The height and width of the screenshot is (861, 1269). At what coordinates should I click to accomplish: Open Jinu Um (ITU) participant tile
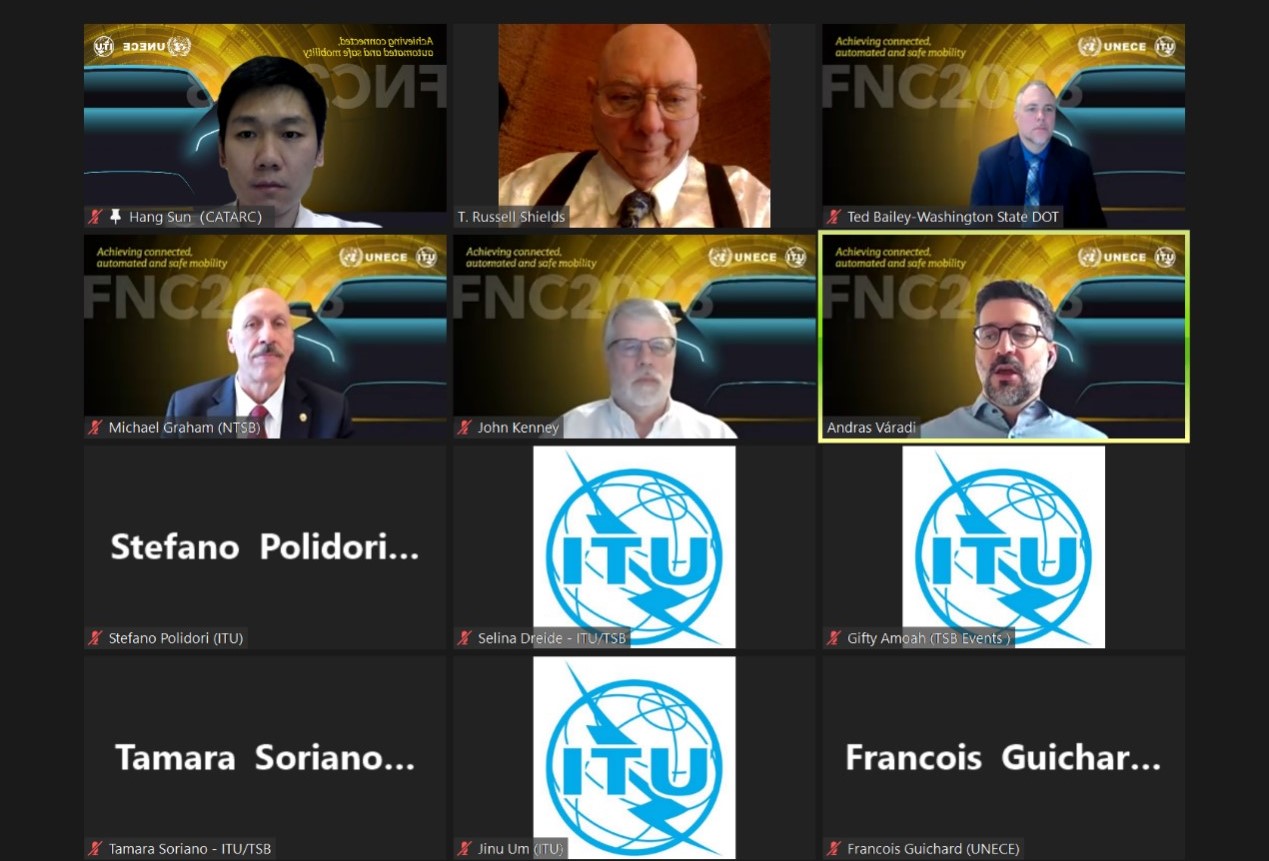(634, 757)
